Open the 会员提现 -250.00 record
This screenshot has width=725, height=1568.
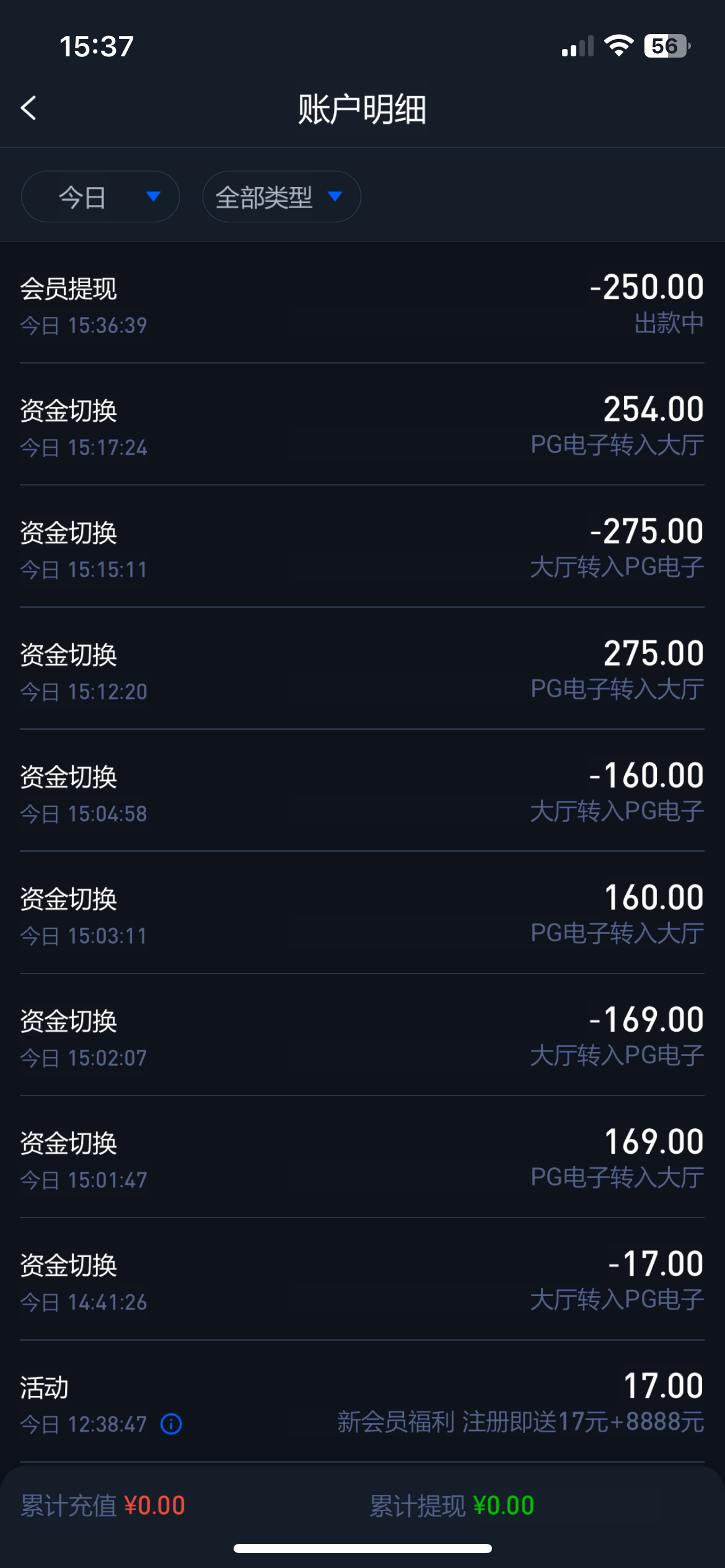pos(362,303)
